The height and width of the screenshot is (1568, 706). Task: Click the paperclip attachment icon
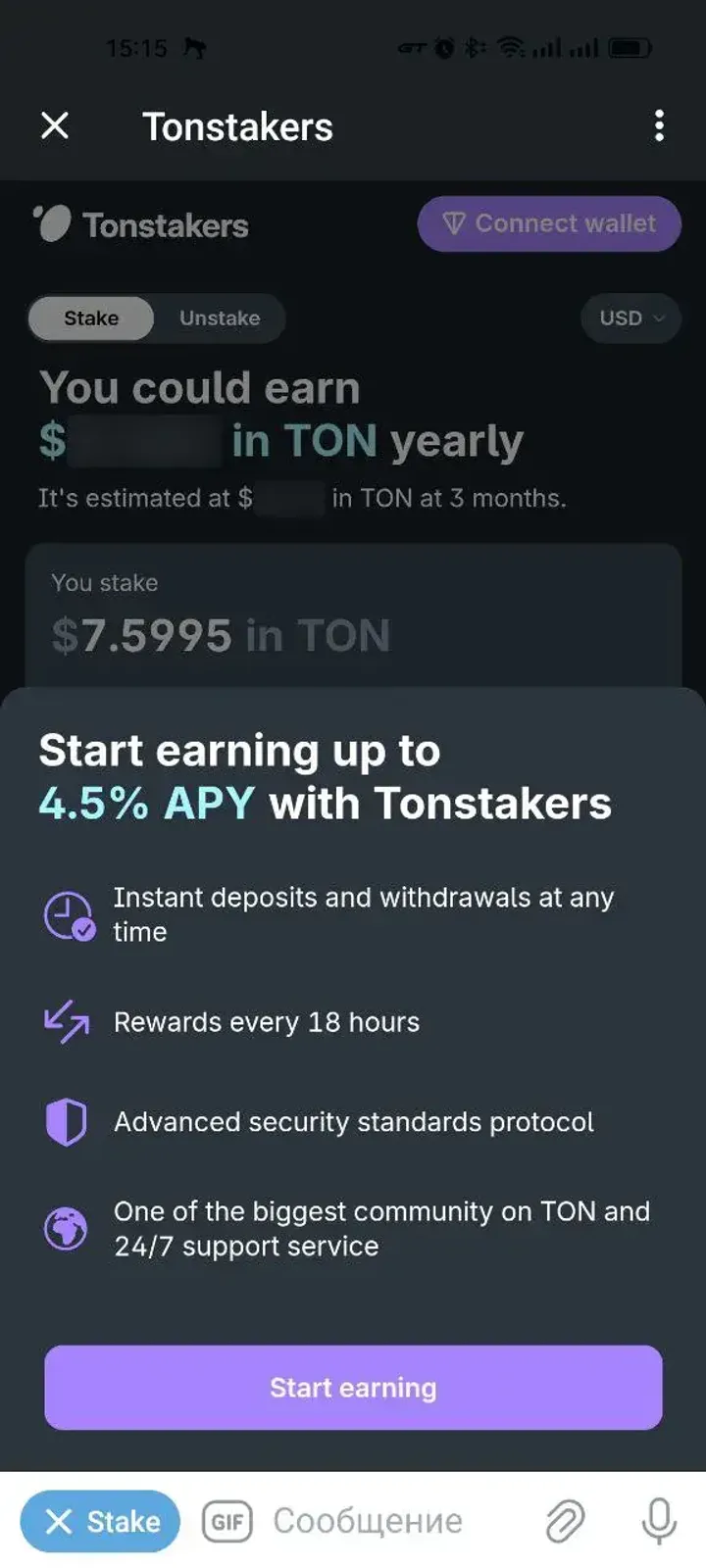(566, 1521)
